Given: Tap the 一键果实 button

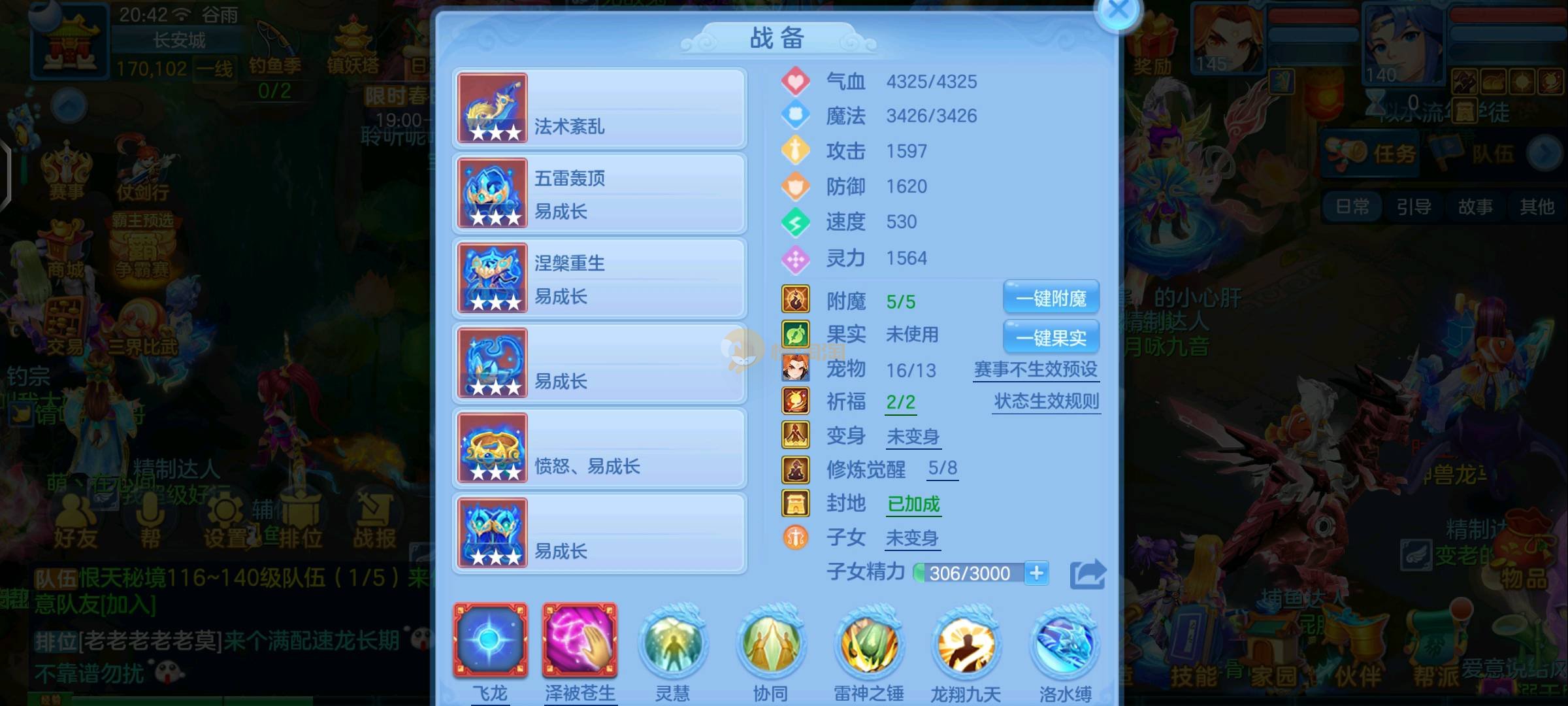Looking at the screenshot, I should [1051, 337].
